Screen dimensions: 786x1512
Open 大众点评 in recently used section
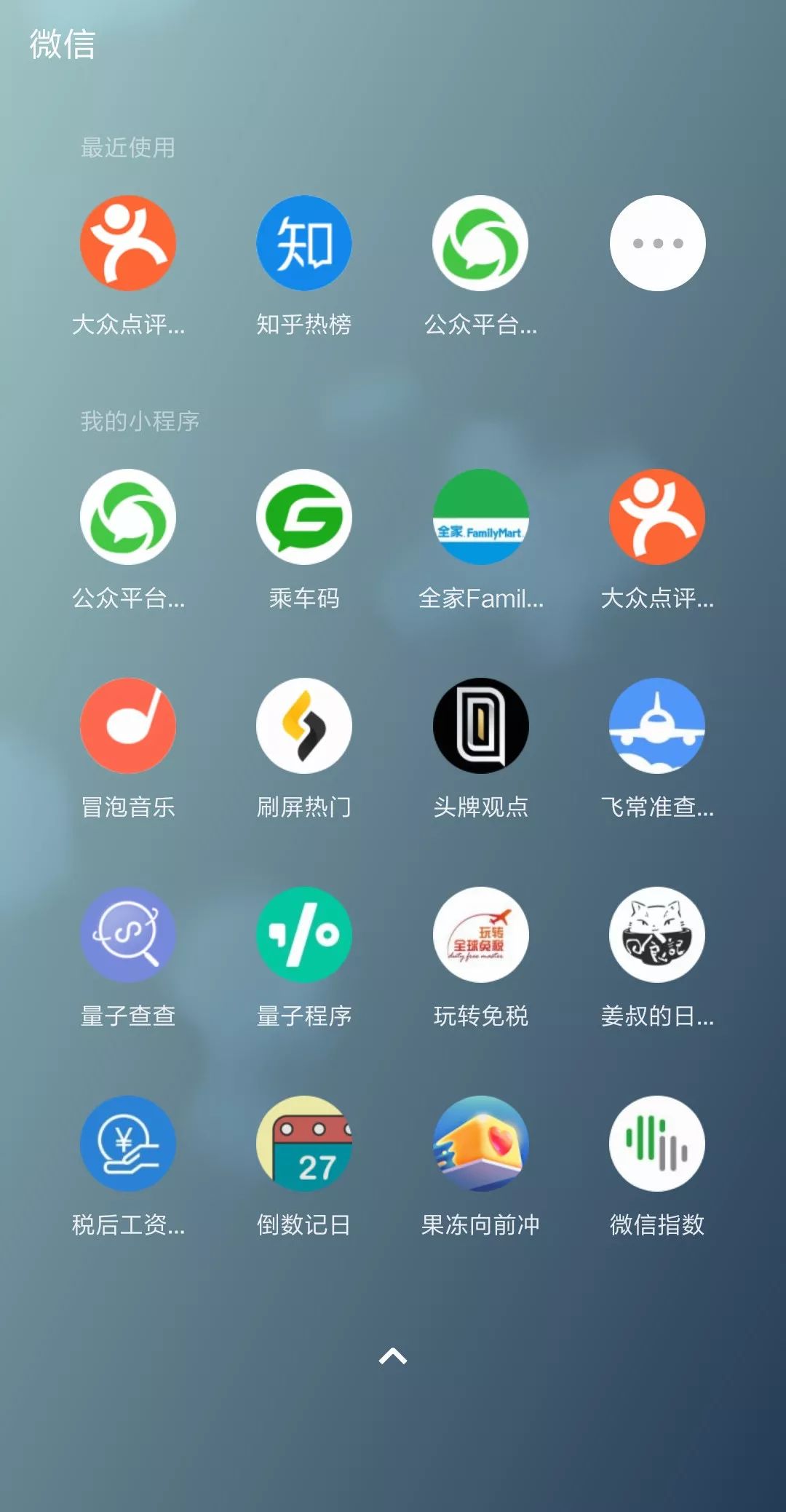point(128,243)
